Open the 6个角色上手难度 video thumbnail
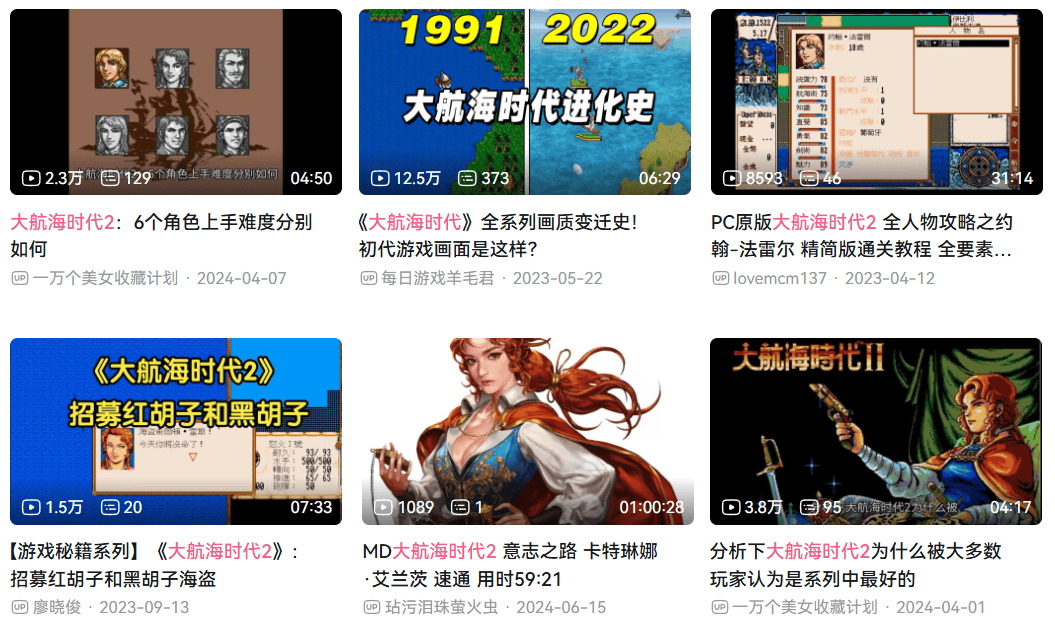The image size is (1055, 622). pyautogui.click(x=176, y=101)
